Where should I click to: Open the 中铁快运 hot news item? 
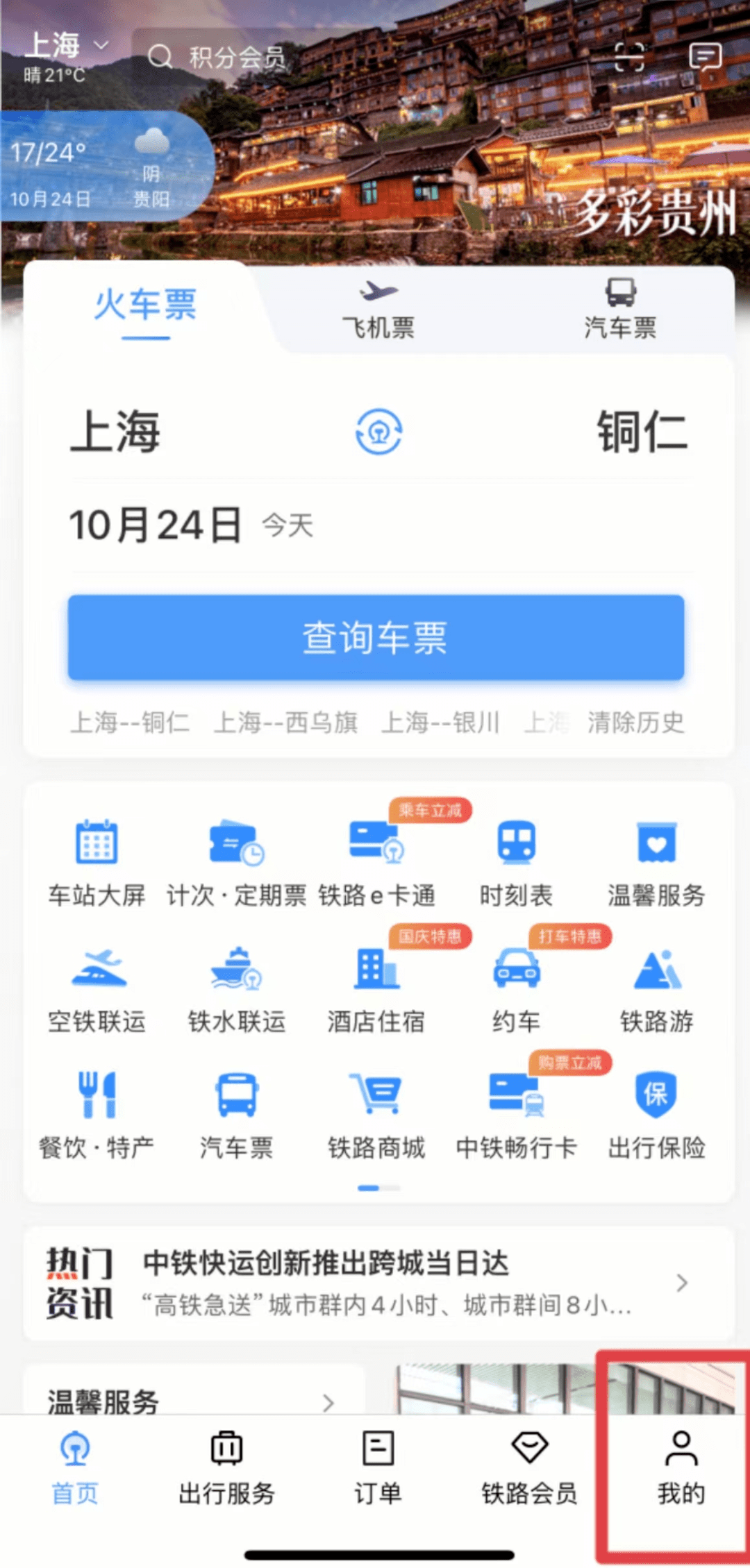click(378, 1283)
